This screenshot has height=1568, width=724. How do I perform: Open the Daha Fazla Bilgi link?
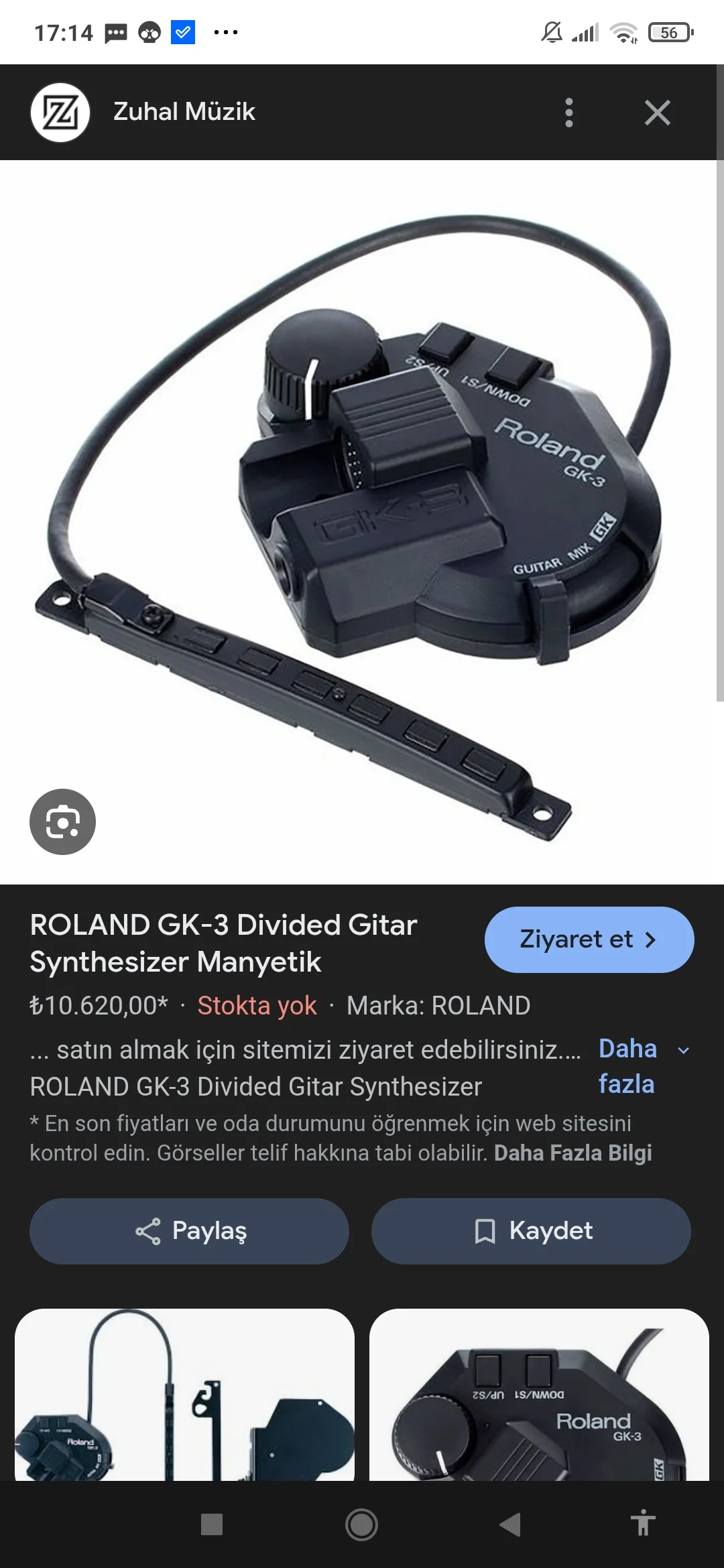click(x=572, y=1153)
